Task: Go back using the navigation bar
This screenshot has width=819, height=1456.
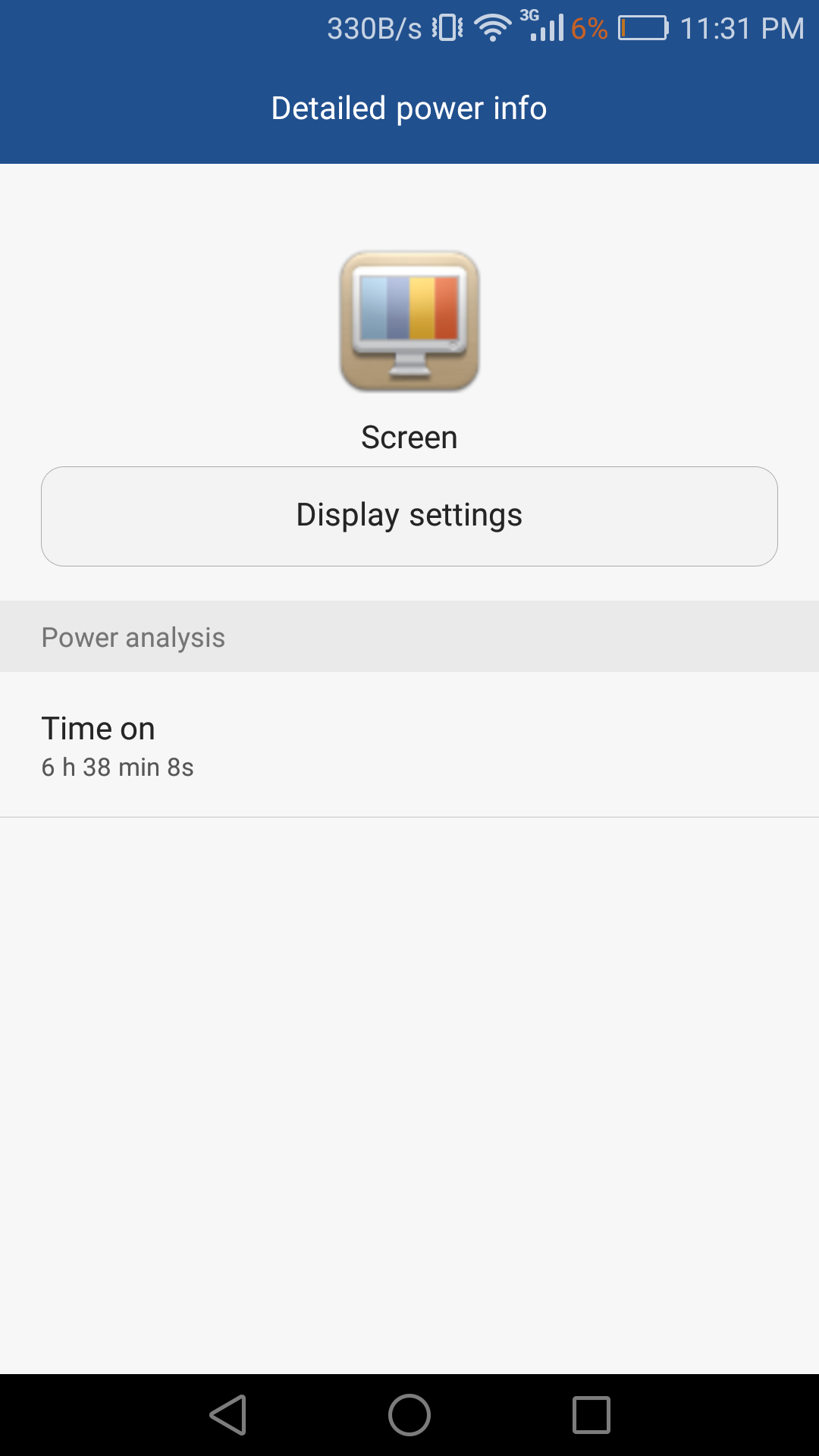Action: tap(228, 1415)
